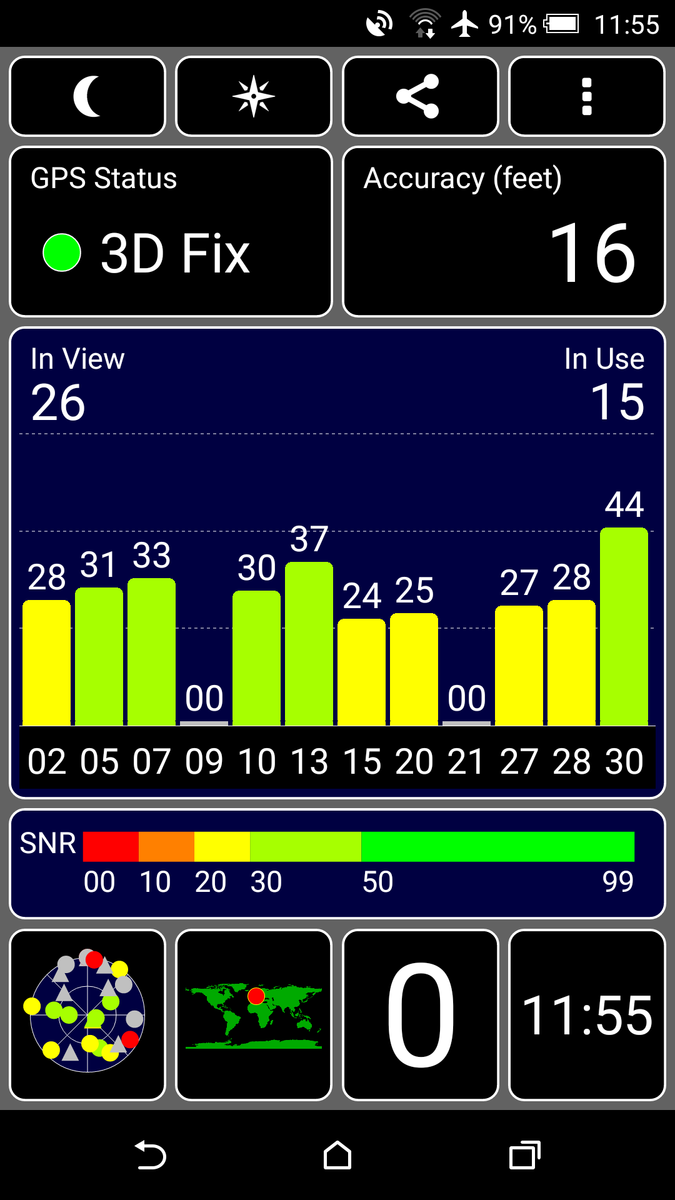Open the satellite sky view tile
Viewport: 675px width, 1200px height.
(87, 1014)
